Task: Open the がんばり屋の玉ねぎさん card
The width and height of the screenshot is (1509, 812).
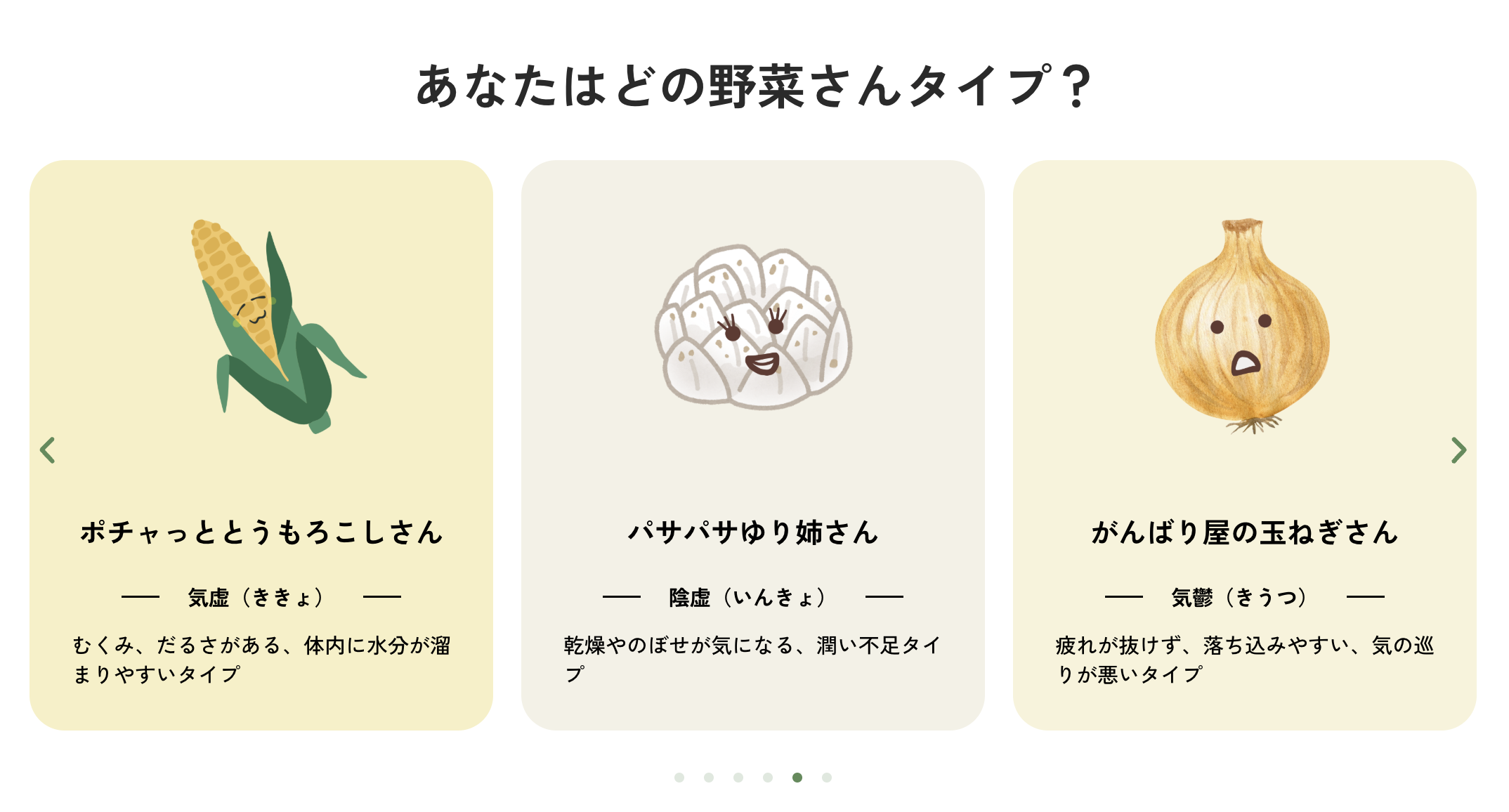Action: click(x=1244, y=445)
